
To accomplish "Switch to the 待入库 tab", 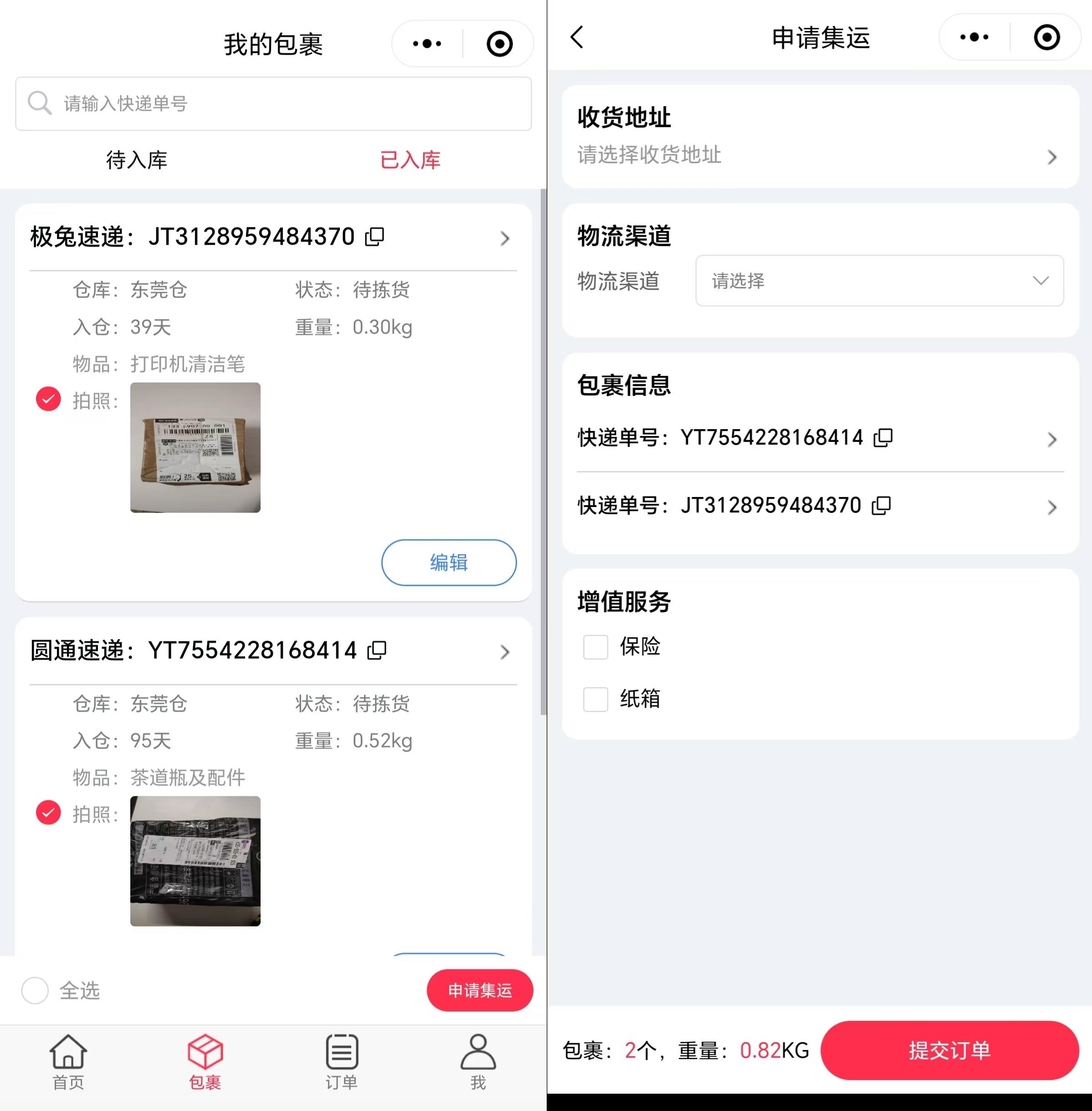I will pos(137,160).
